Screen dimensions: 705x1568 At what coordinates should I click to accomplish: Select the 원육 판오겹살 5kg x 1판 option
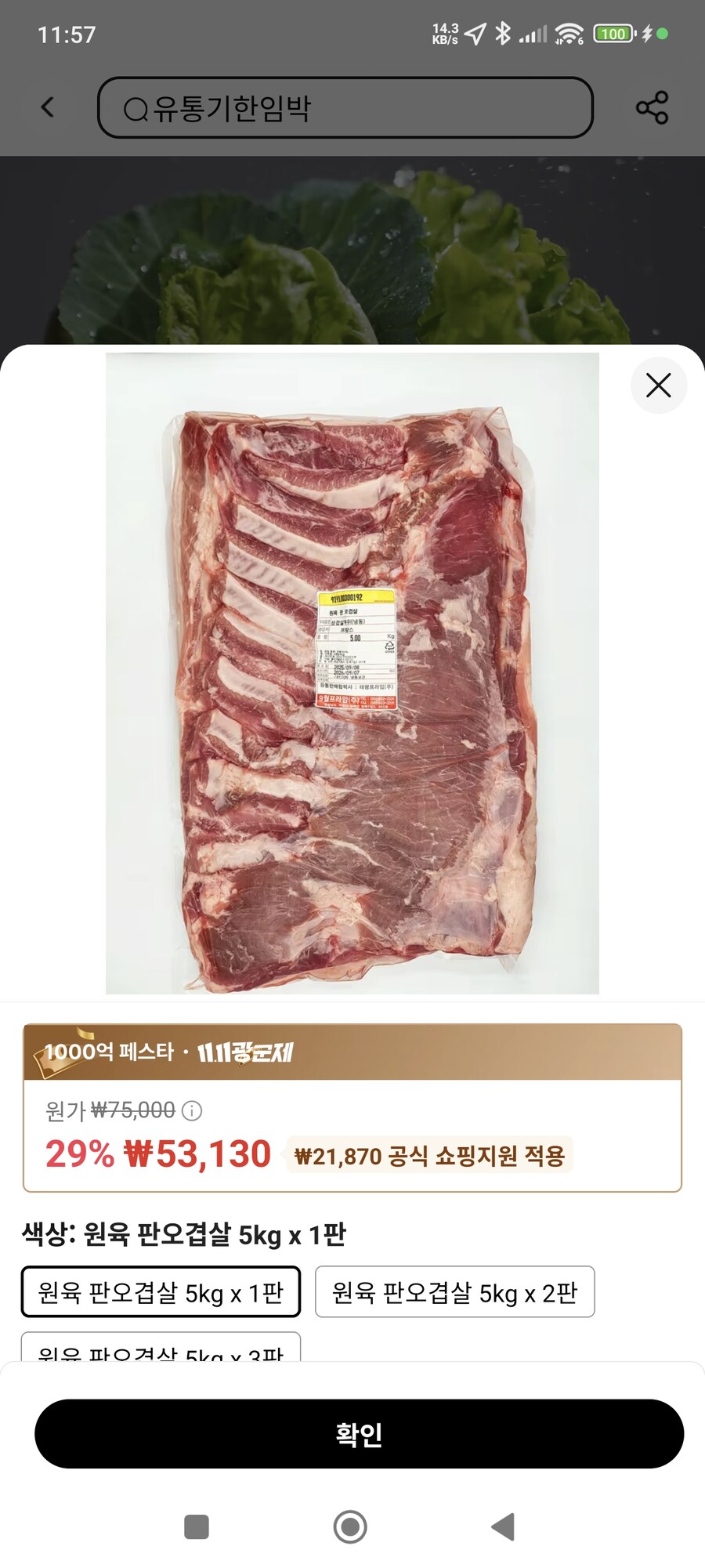[x=161, y=1291]
